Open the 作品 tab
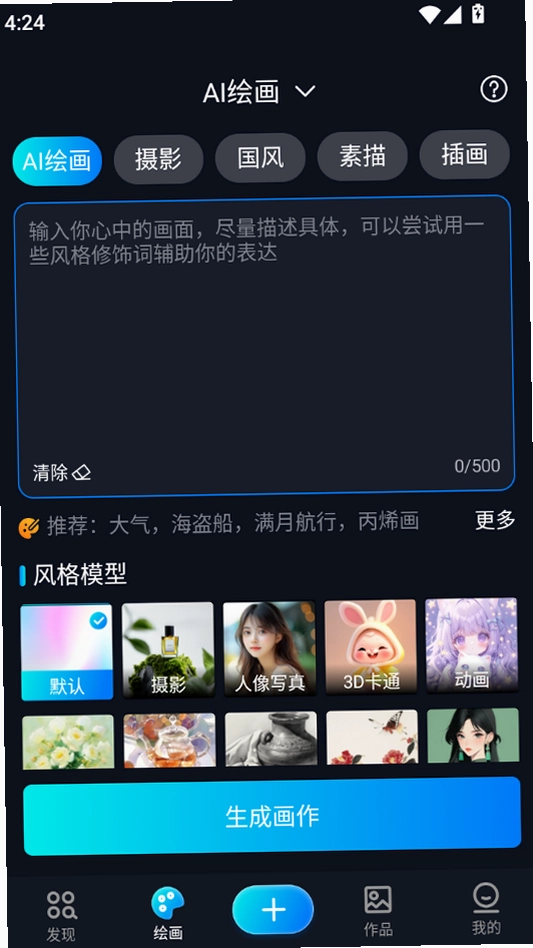The image size is (533, 948). [x=378, y=912]
